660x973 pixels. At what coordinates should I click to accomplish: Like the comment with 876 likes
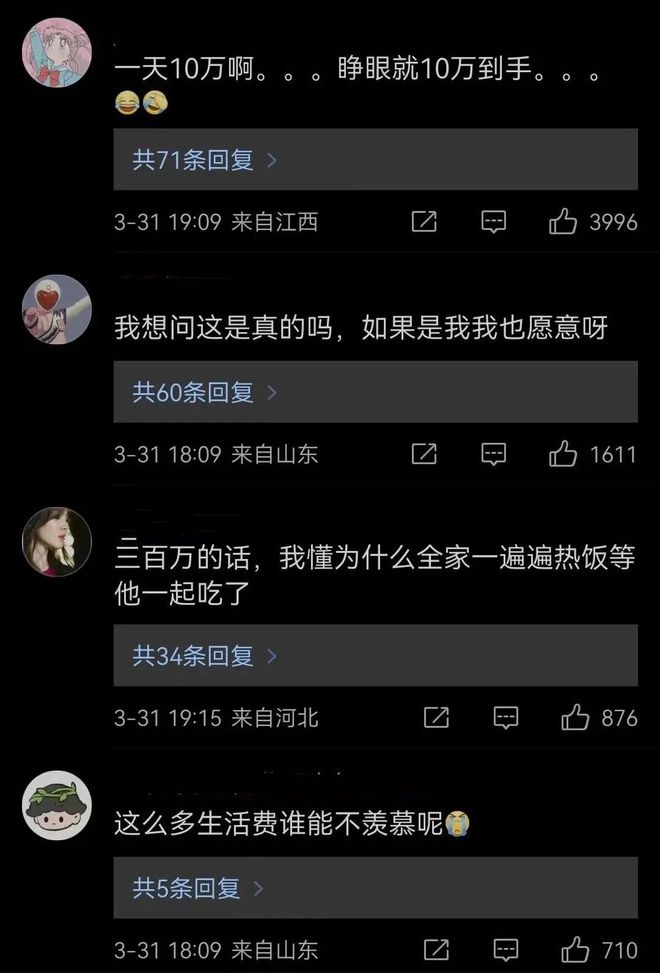(575, 717)
